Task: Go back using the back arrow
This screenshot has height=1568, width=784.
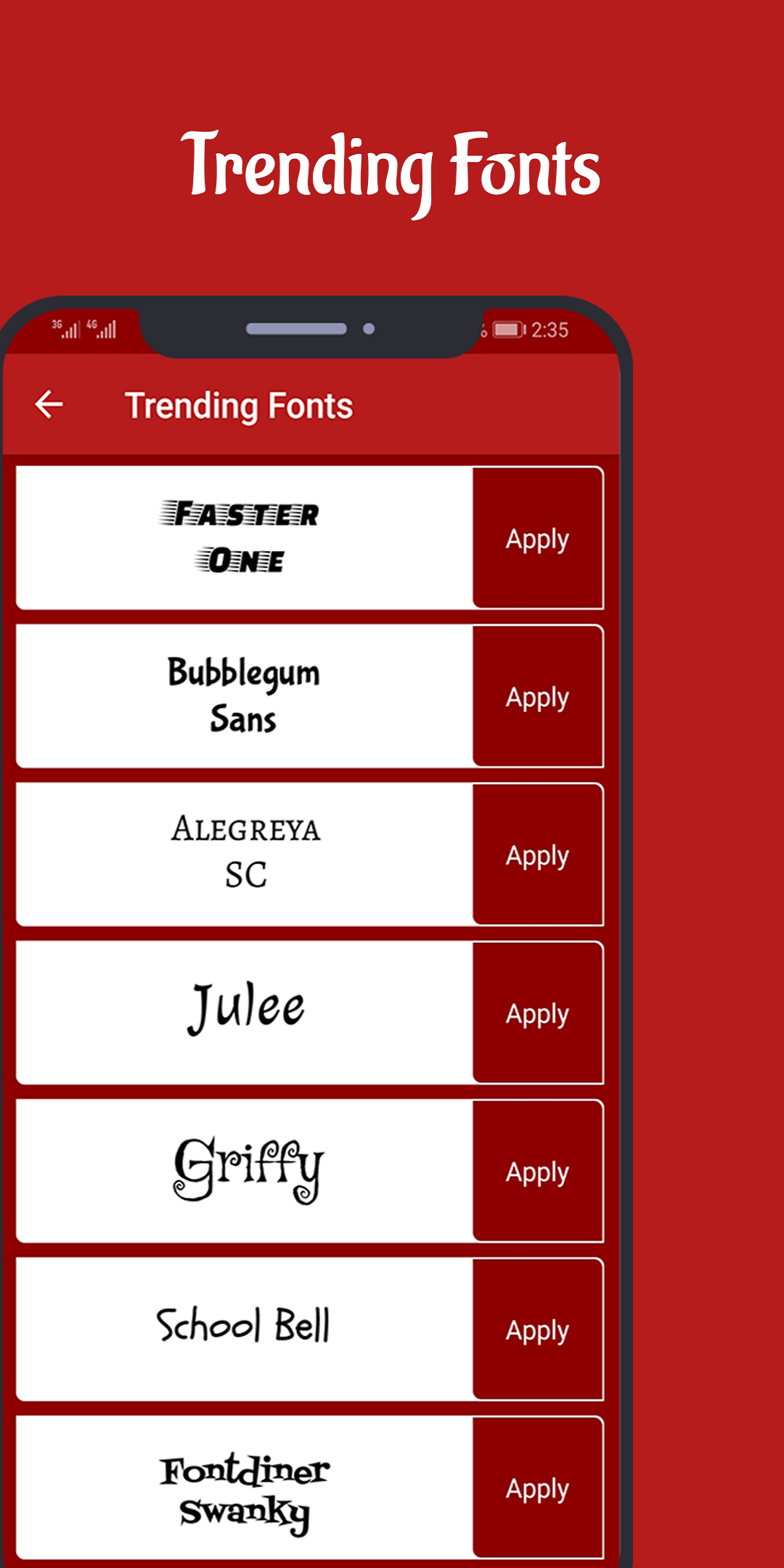Action: [x=48, y=404]
